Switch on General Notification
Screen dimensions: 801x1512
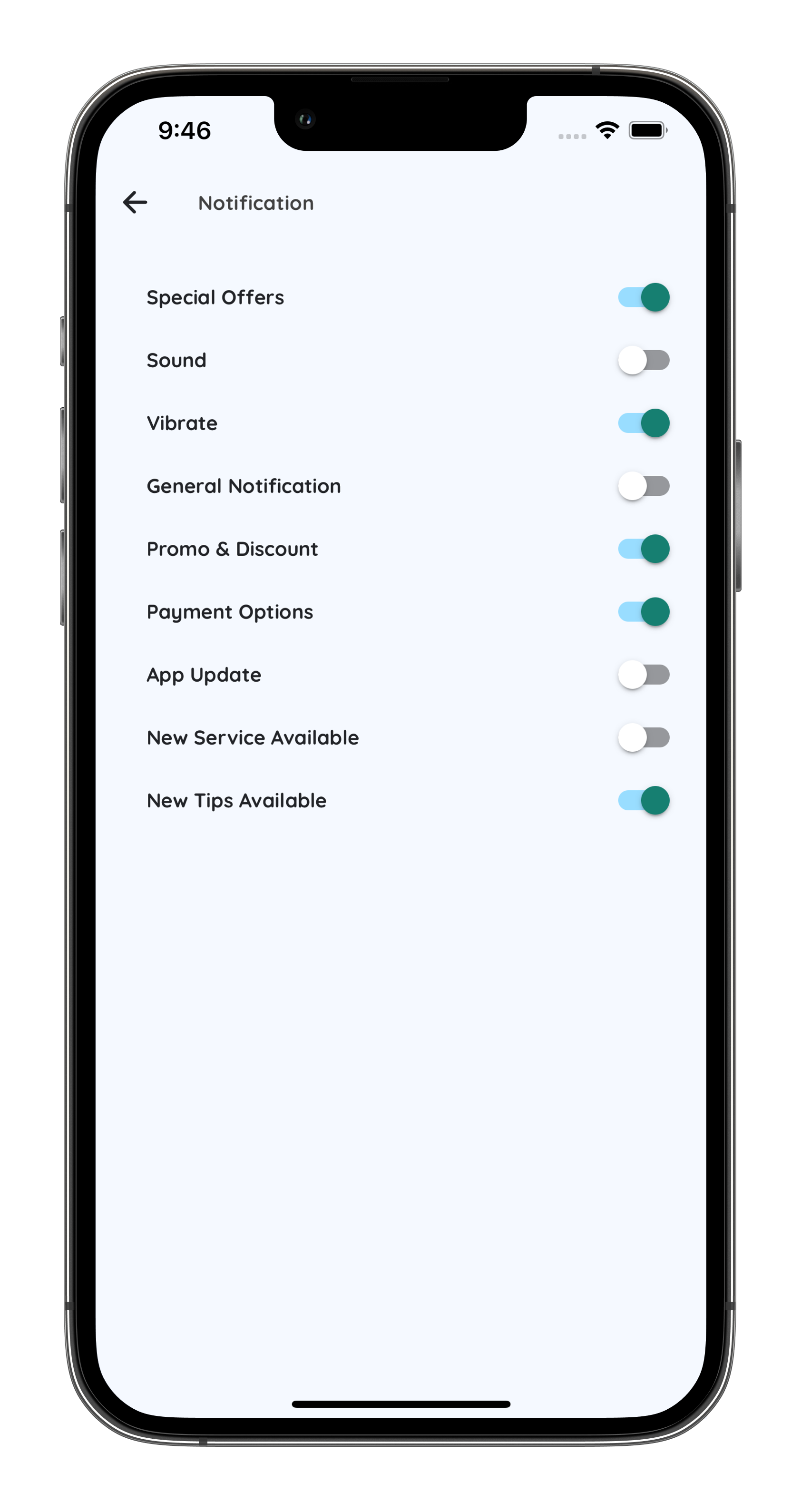(644, 486)
